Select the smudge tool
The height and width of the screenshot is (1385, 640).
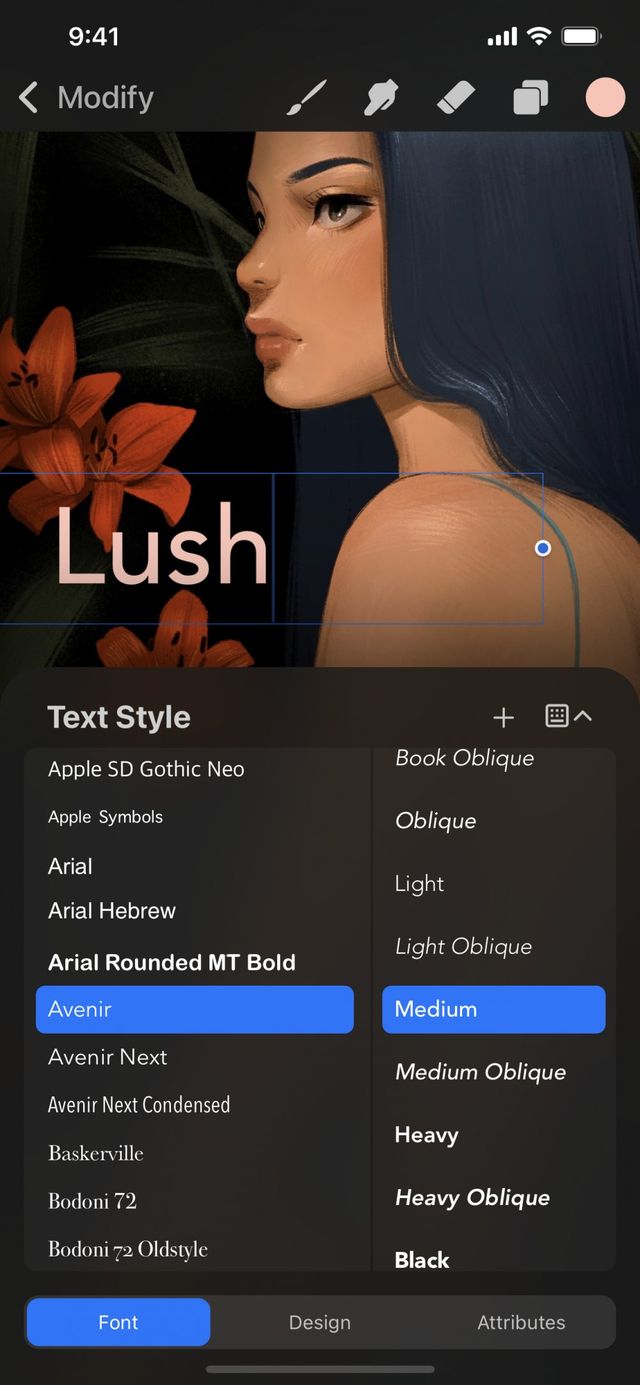click(x=381, y=98)
